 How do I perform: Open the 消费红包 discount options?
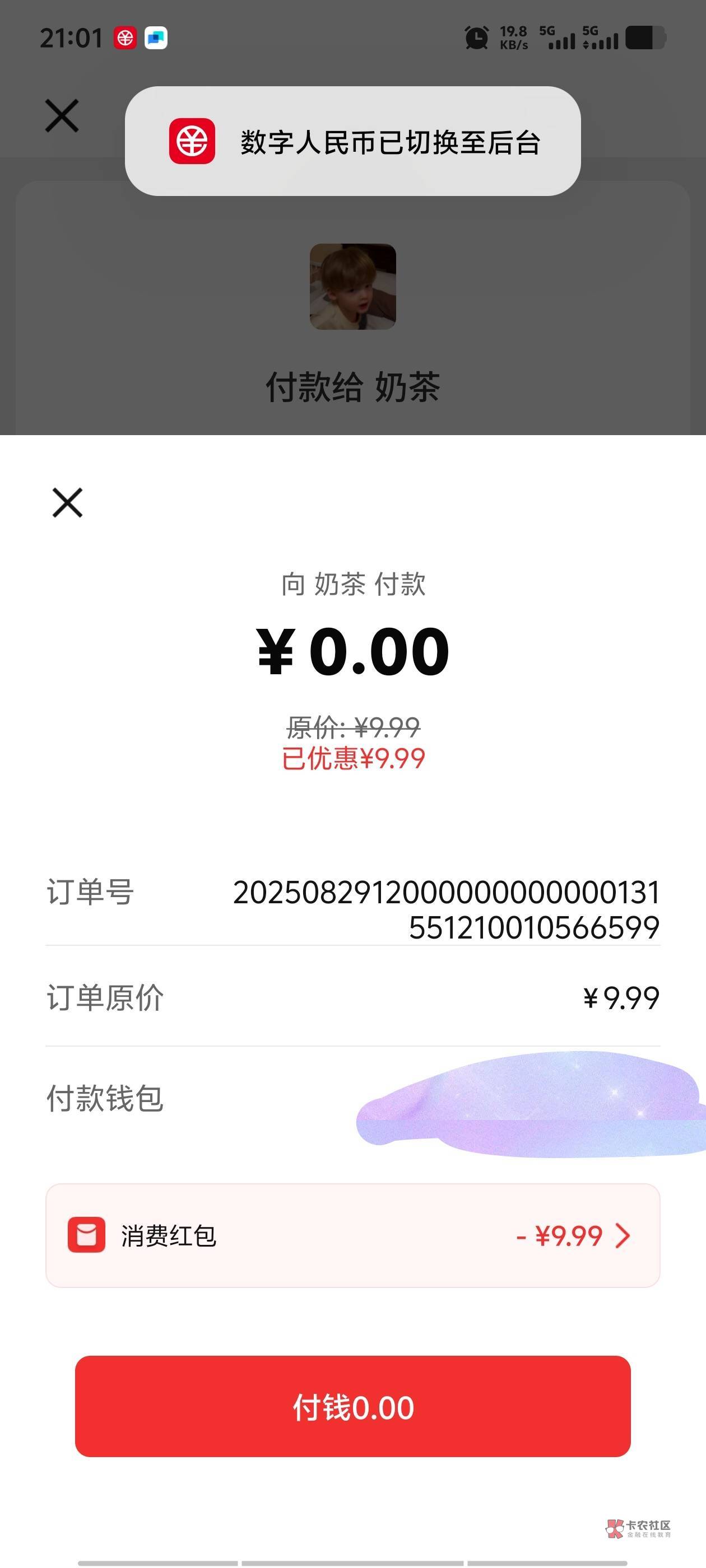(352, 1236)
